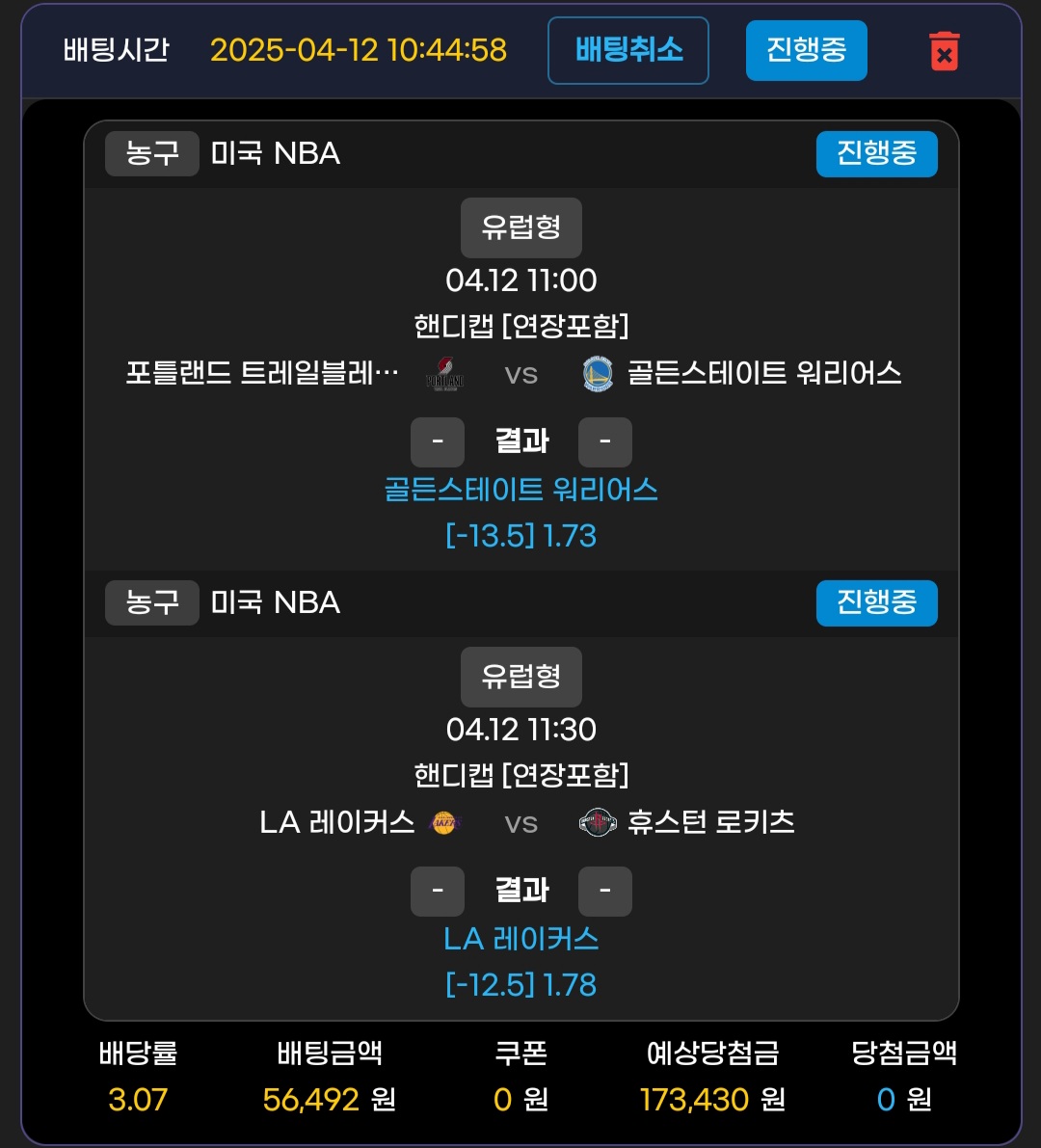Tap the 진행중 status button in the header
Screen dimensions: 1041x1148
(806, 50)
